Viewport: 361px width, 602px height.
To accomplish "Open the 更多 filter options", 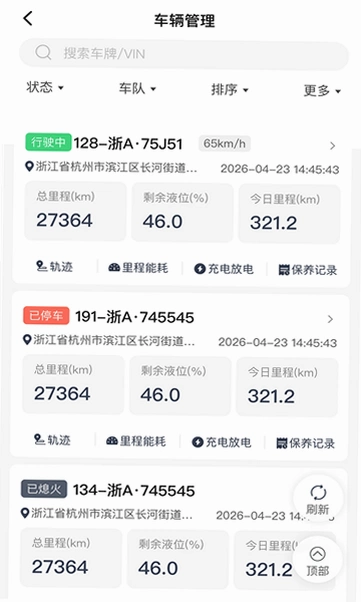I will 322,91.
